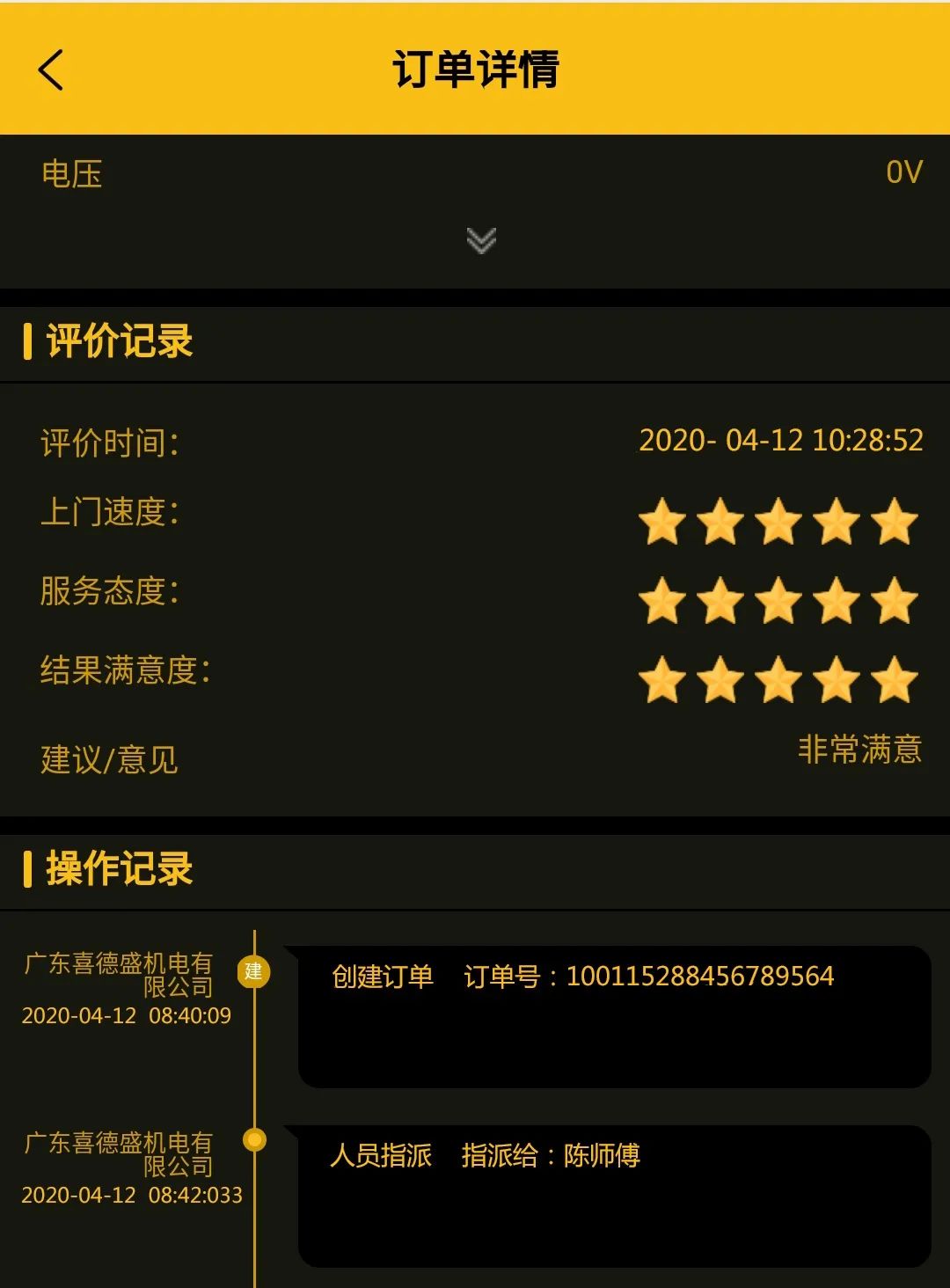Adjust the 服务态度 star rating slider
The image size is (950, 1288).
coord(778,598)
